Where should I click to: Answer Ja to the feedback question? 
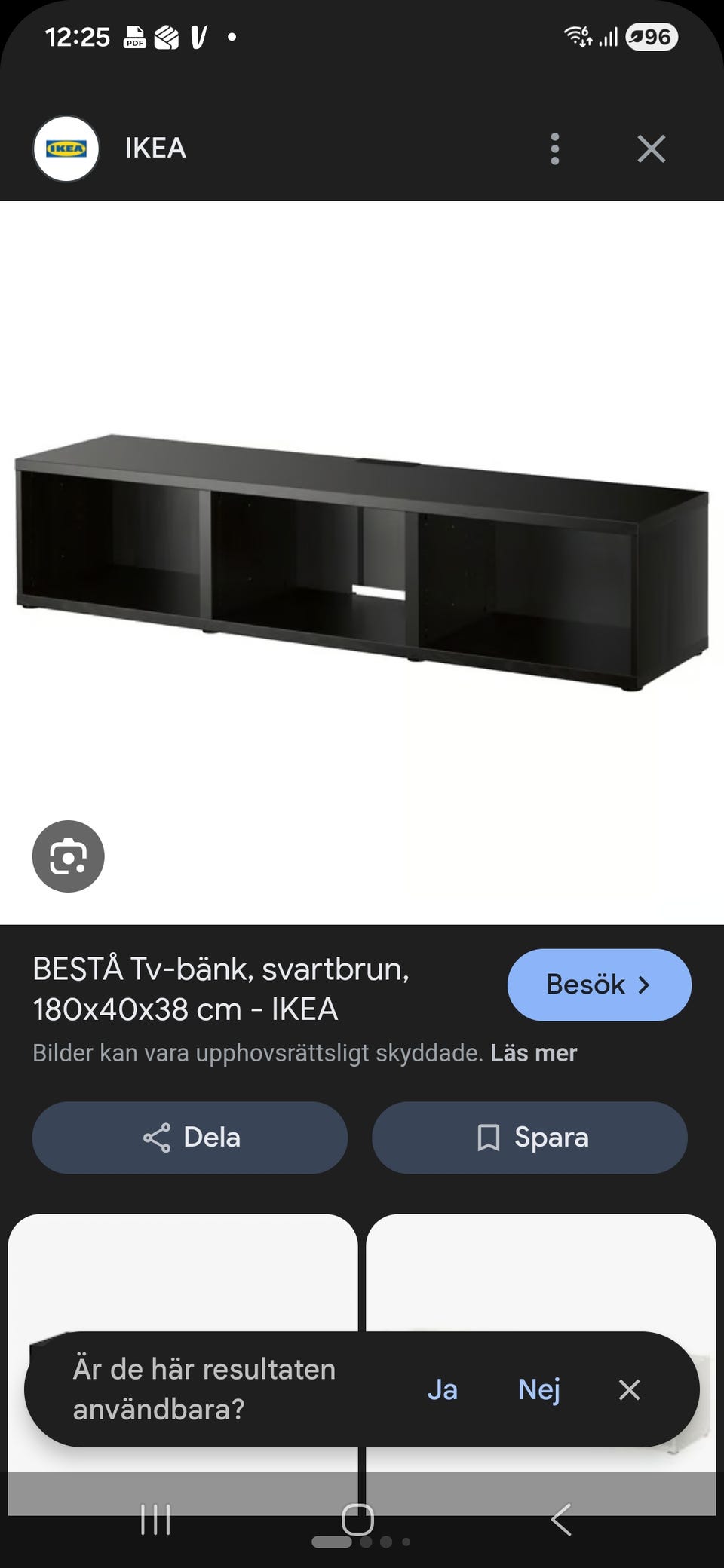click(x=443, y=1389)
